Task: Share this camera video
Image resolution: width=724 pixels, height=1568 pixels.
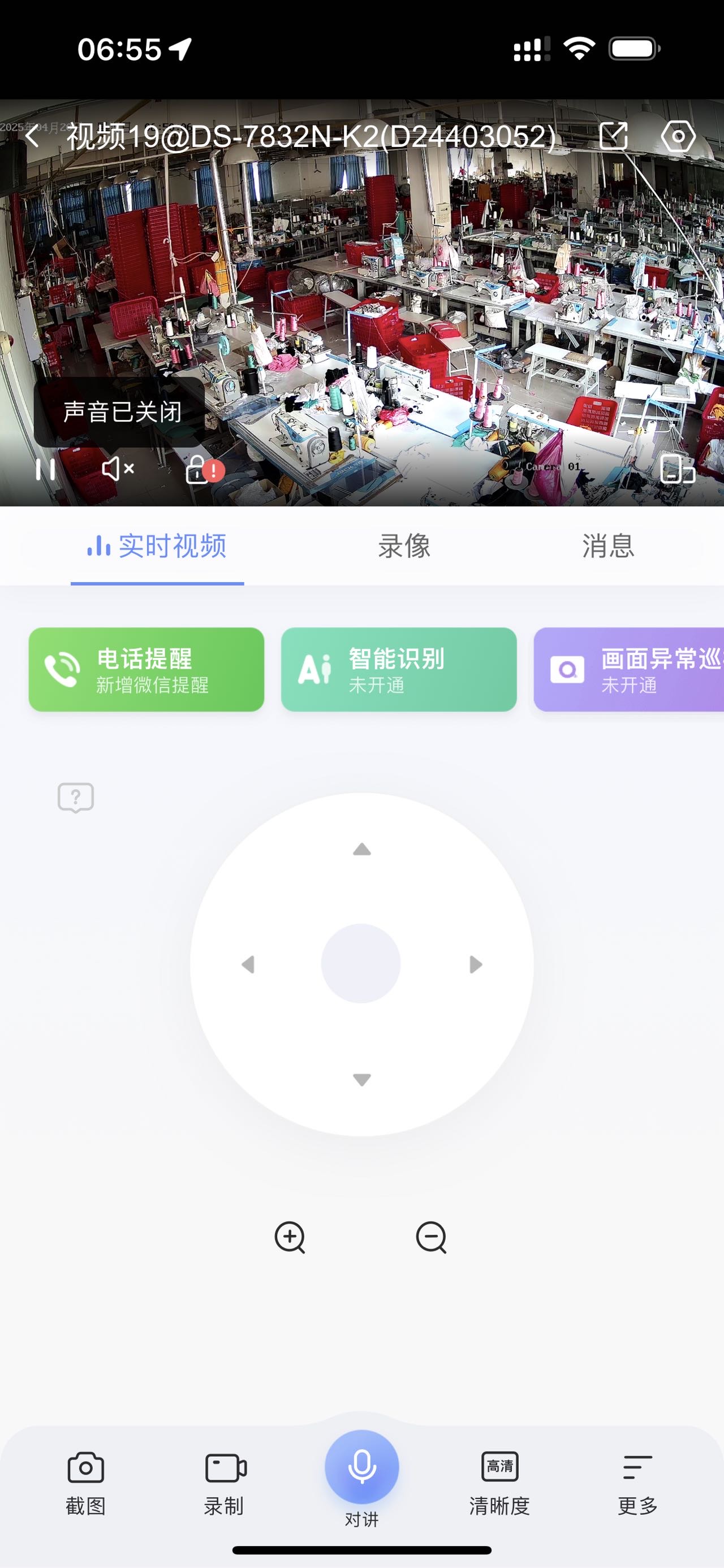Action: (x=613, y=136)
